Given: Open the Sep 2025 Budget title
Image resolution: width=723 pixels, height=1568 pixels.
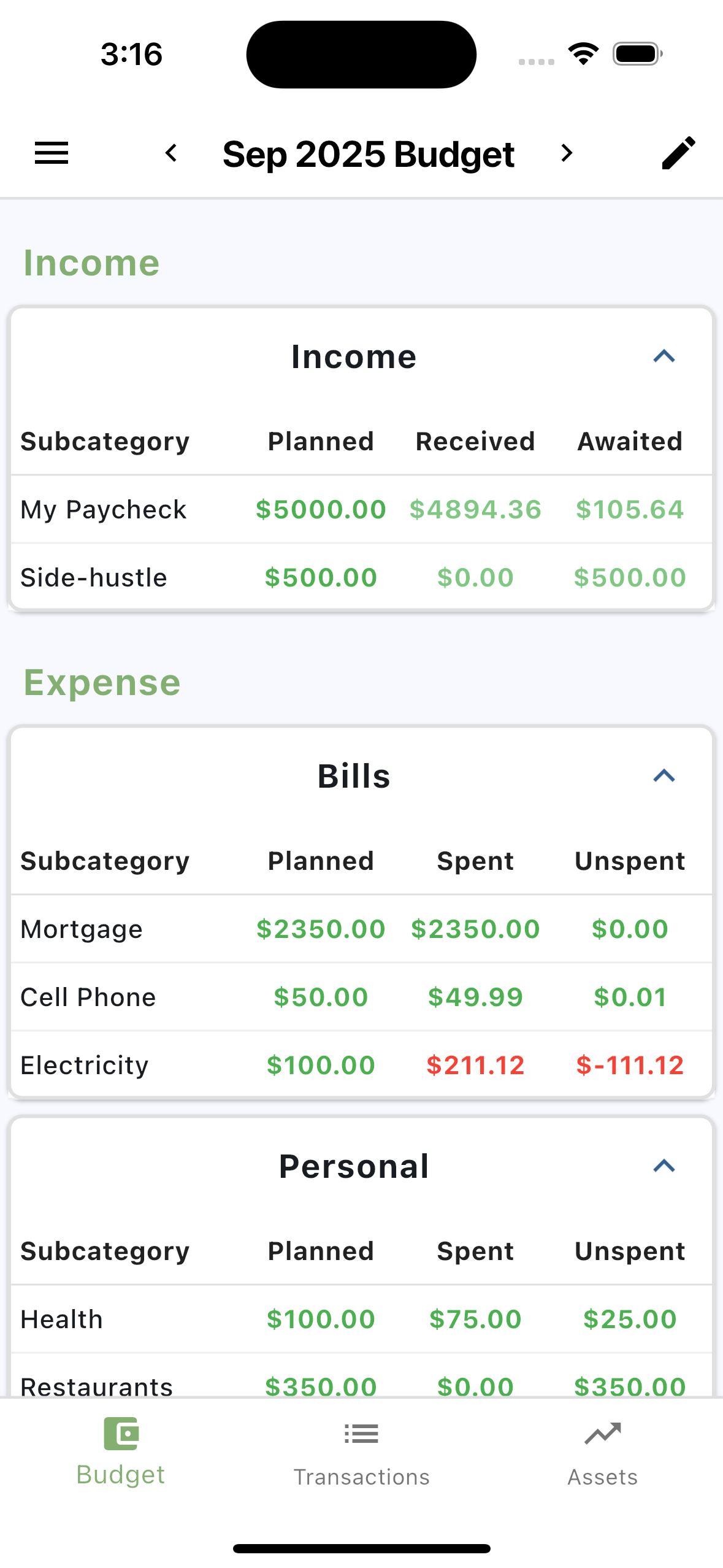Looking at the screenshot, I should (x=369, y=153).
